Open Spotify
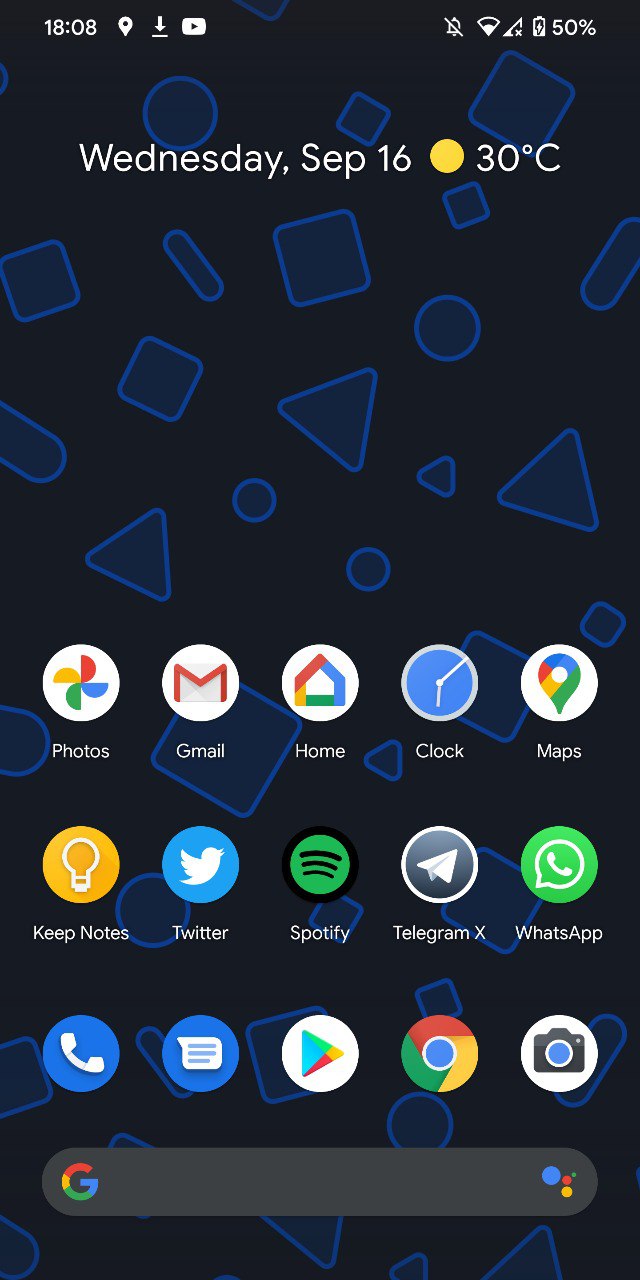 (320, 865)
